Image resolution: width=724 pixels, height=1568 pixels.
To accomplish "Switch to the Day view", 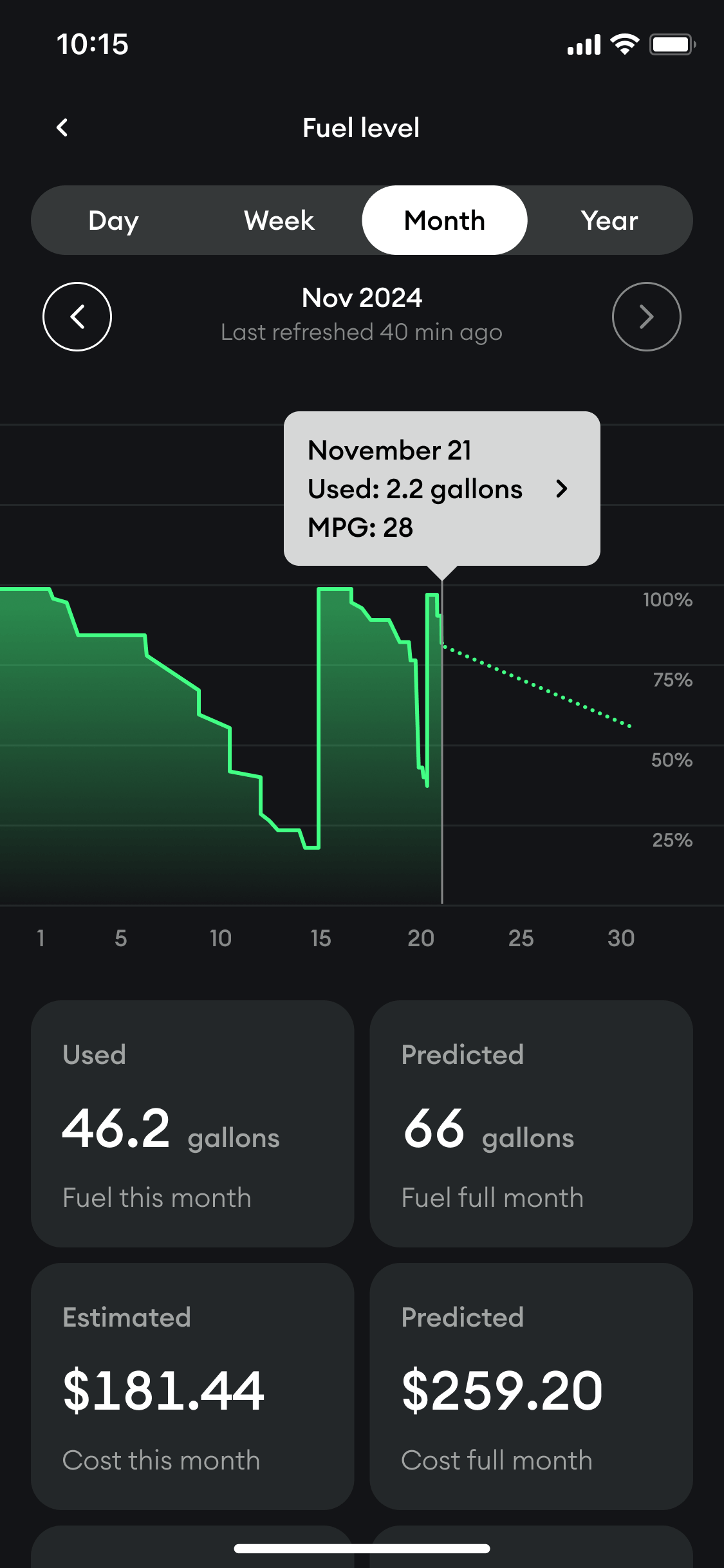I will [x=114, y=221].
